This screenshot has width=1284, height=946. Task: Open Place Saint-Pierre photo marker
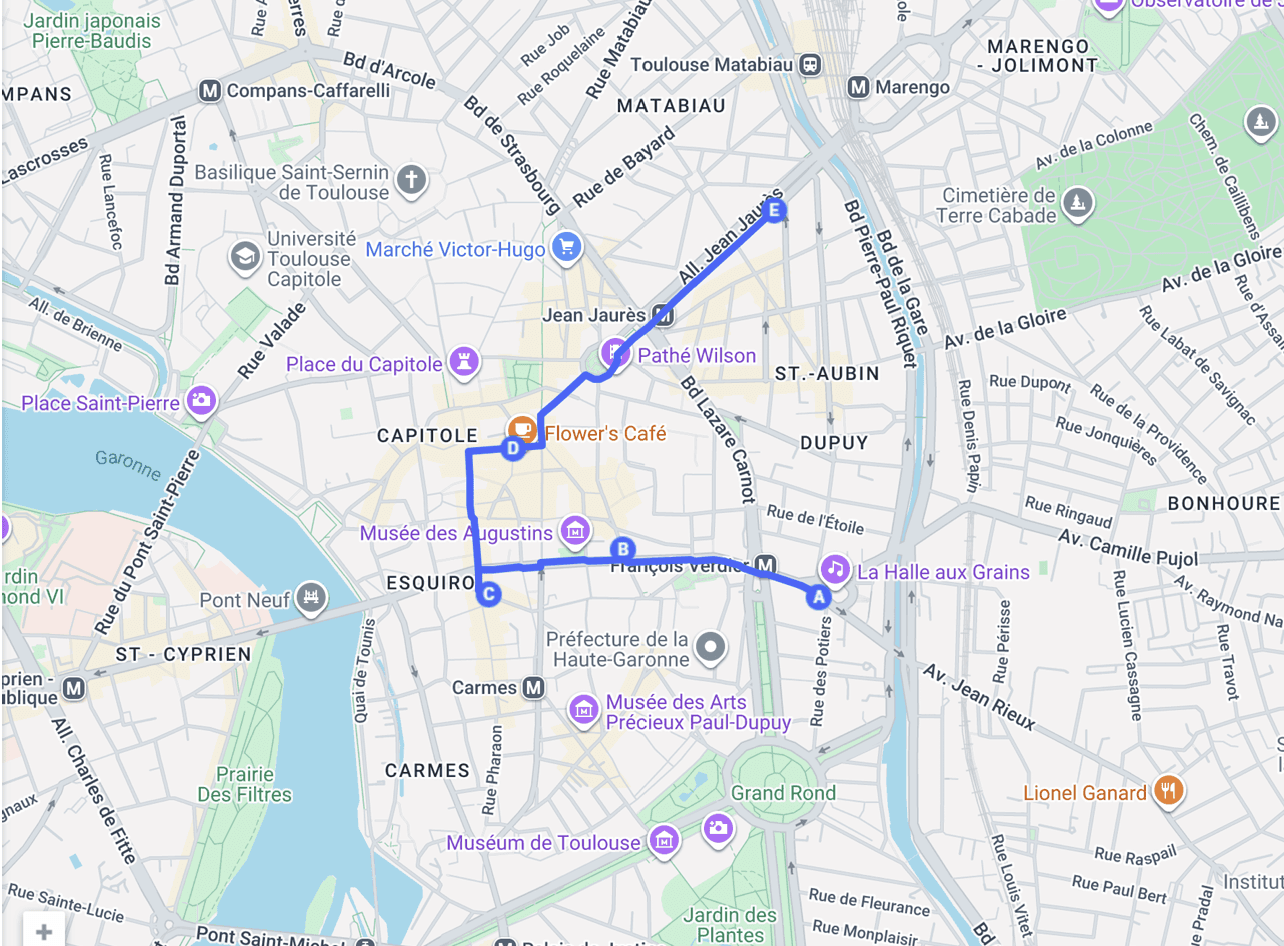(201, 402)
